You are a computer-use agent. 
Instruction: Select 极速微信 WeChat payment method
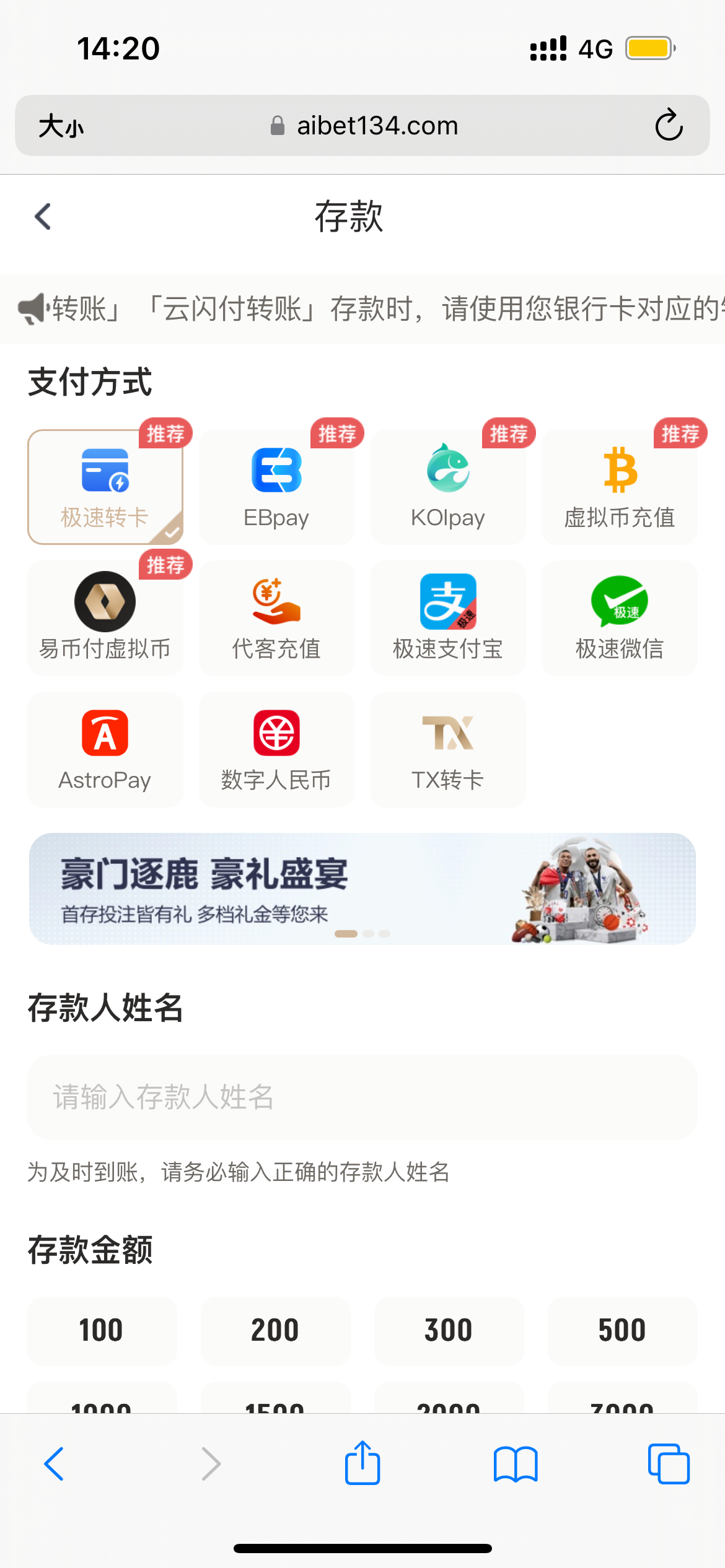pos(619,617)
